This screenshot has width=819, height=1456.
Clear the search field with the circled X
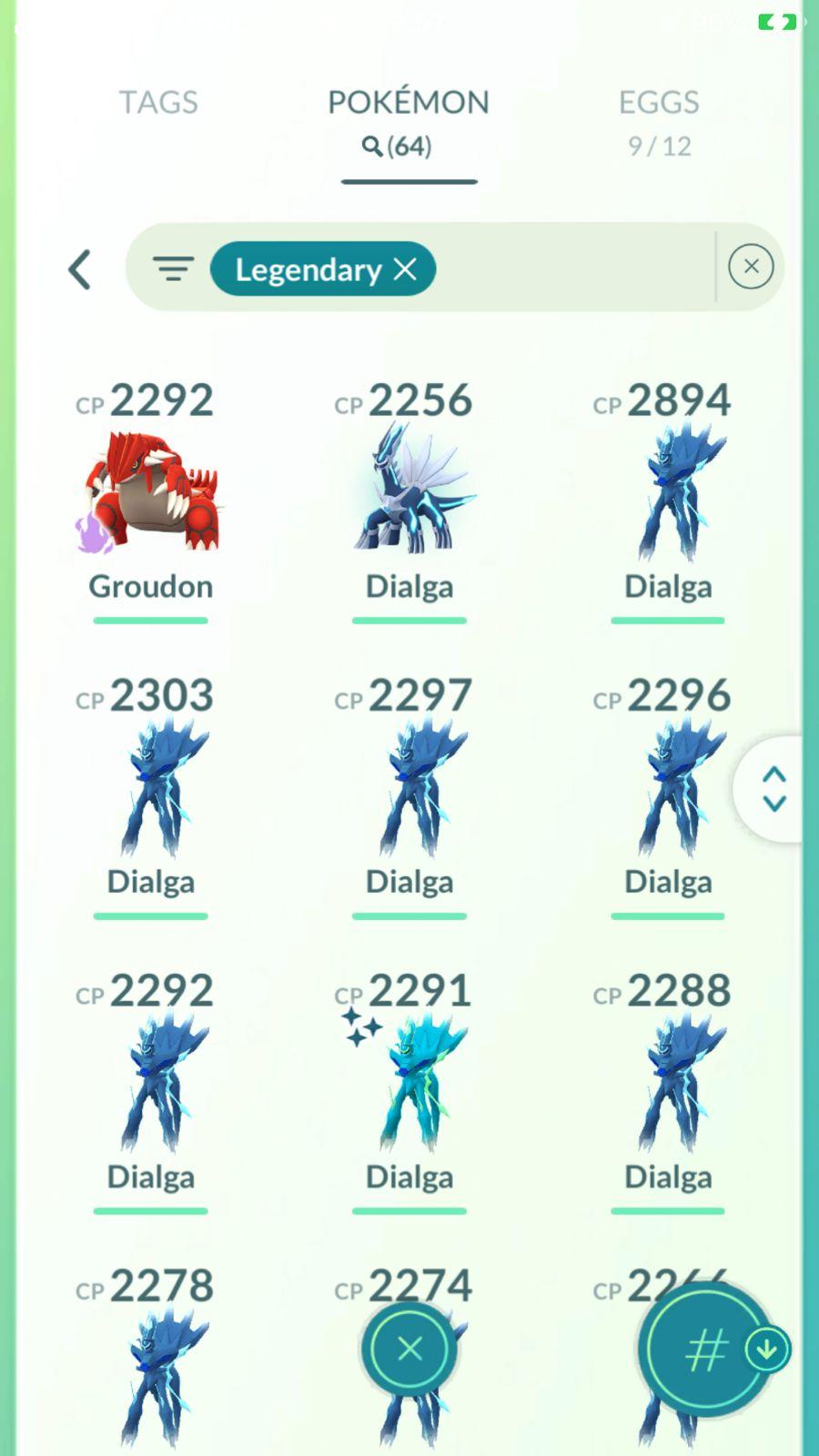751,267
